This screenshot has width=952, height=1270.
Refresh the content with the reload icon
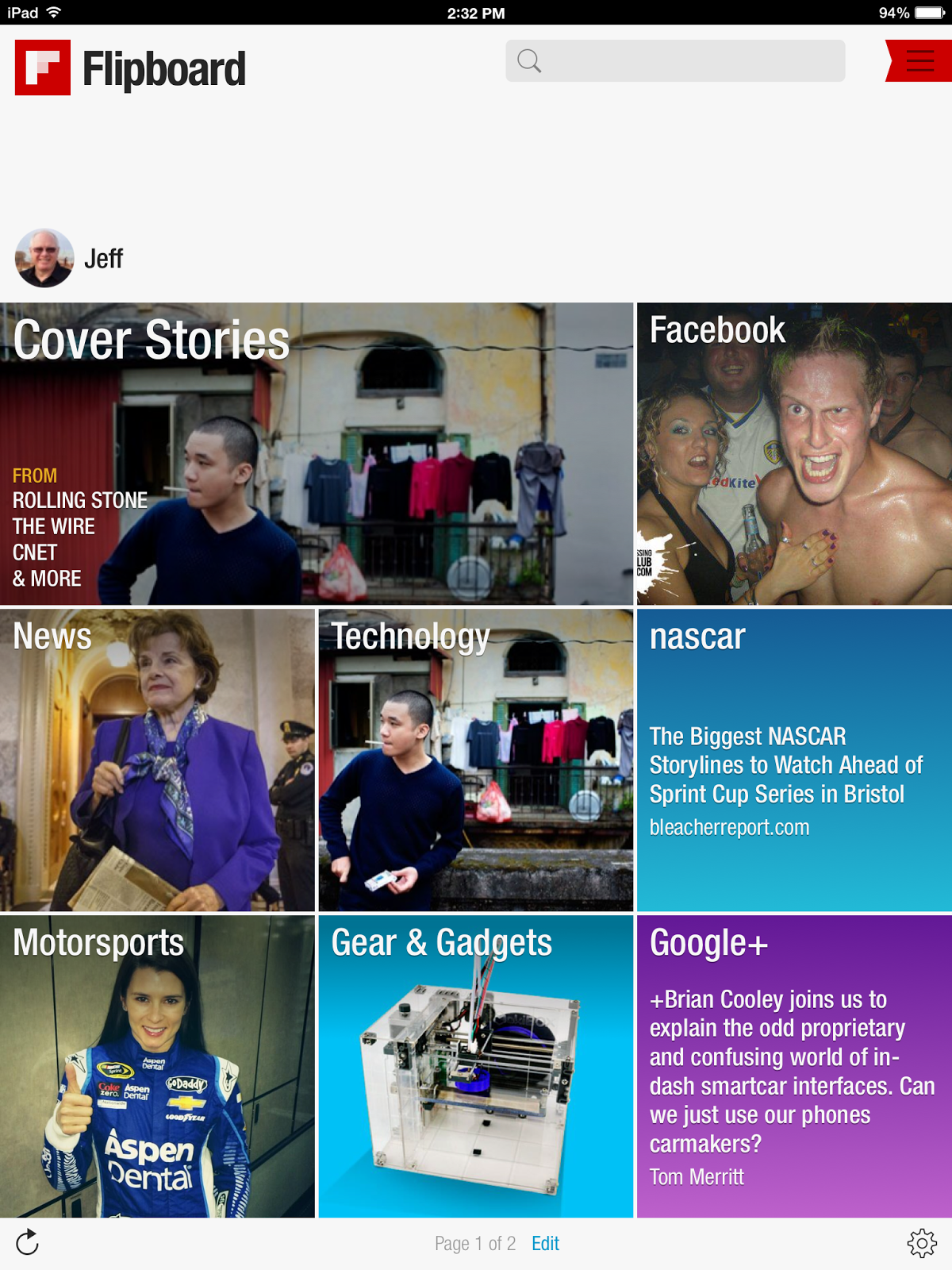click(27, 1242)
